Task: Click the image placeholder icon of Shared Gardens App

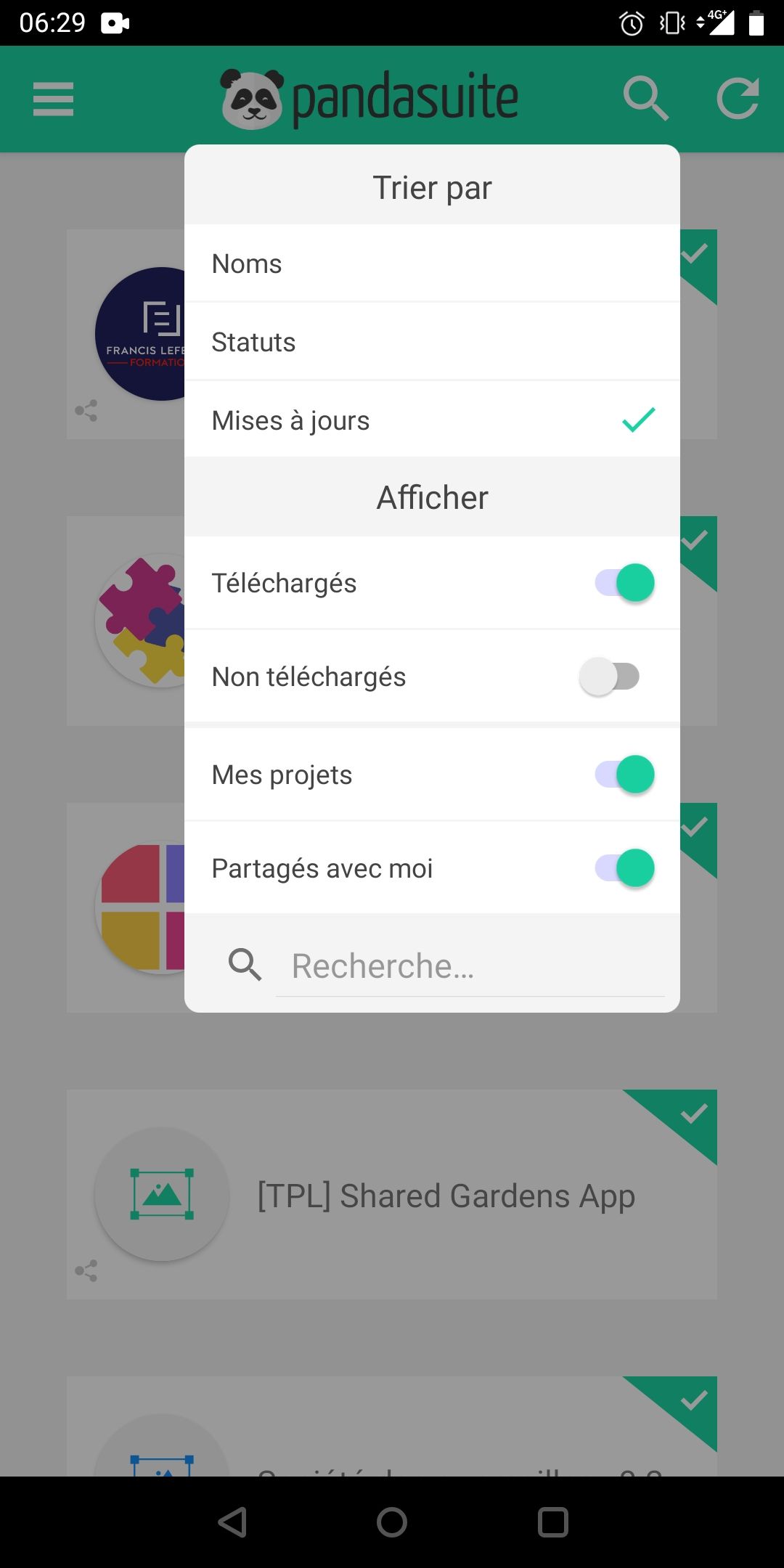Action: pyautogui.click(x=161, y=1194)
